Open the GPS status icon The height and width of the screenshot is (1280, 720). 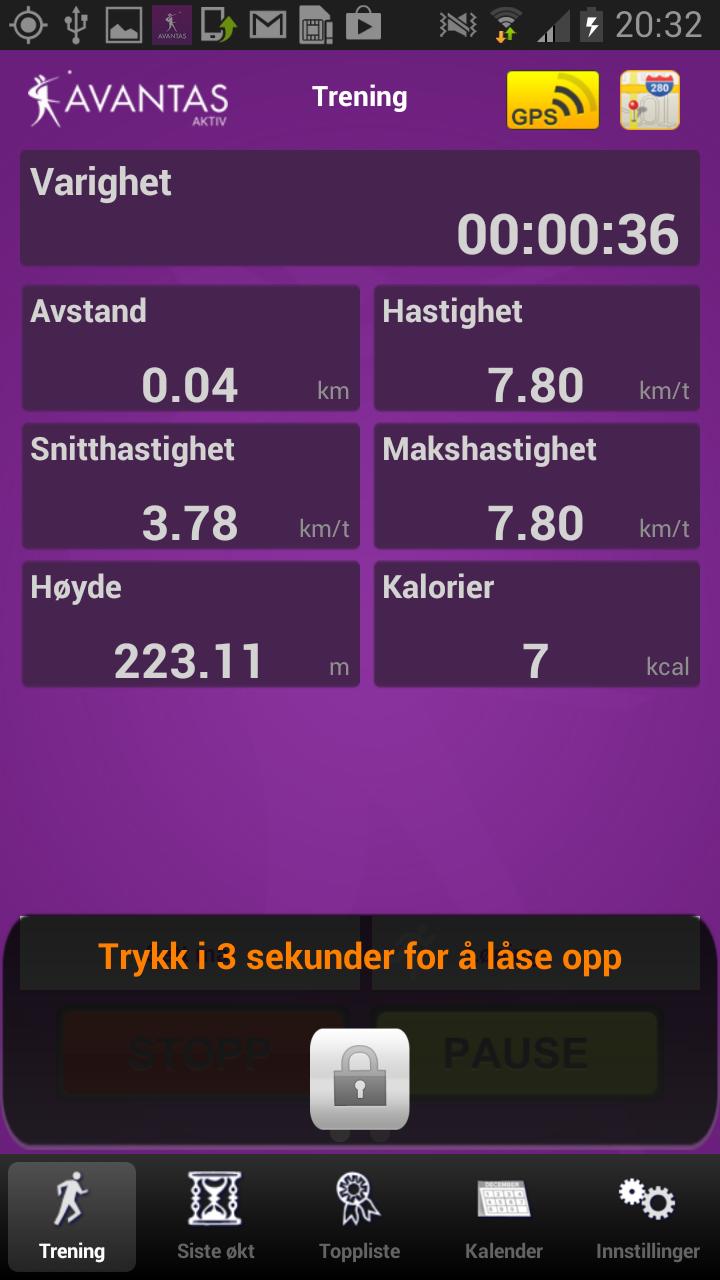pos(552,100)
